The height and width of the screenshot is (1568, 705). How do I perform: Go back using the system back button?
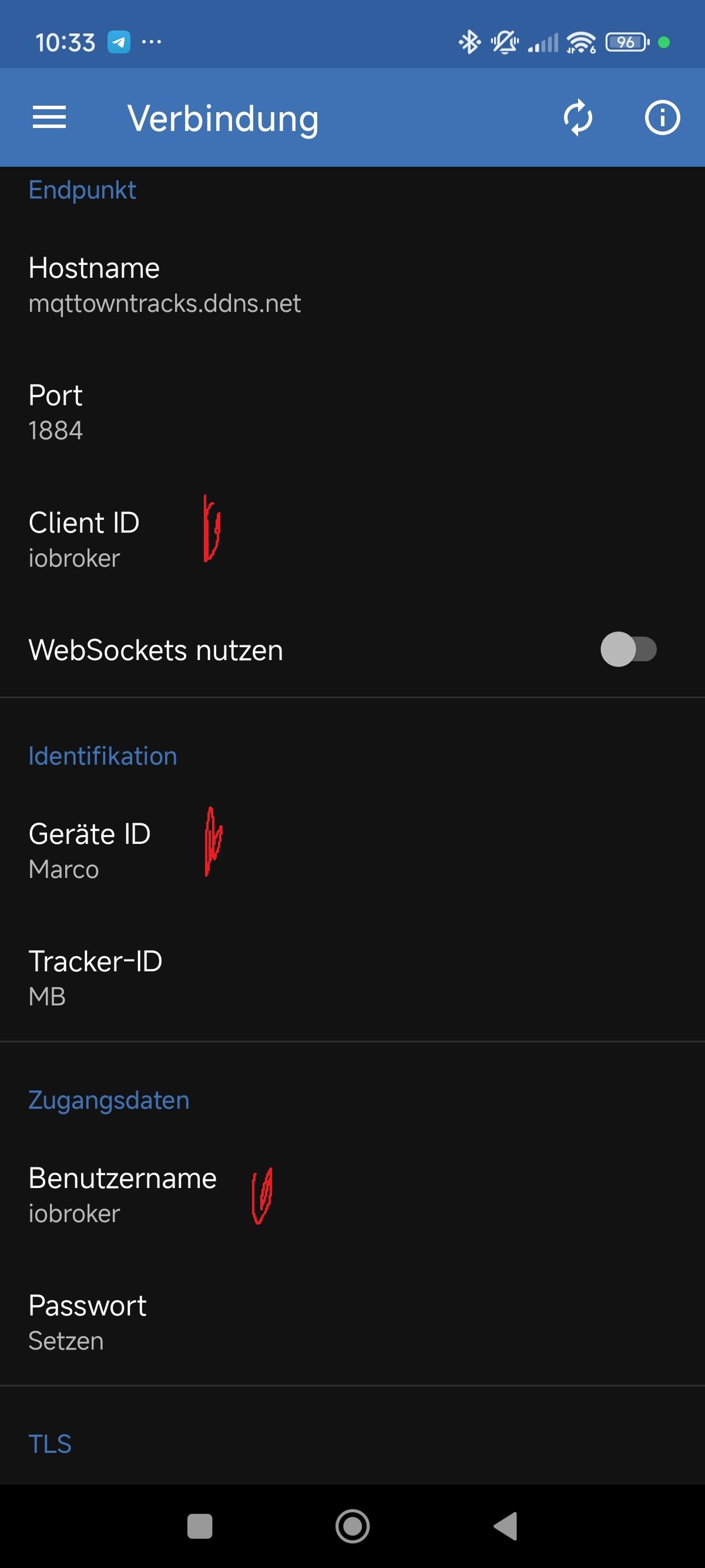(505, 1526)
